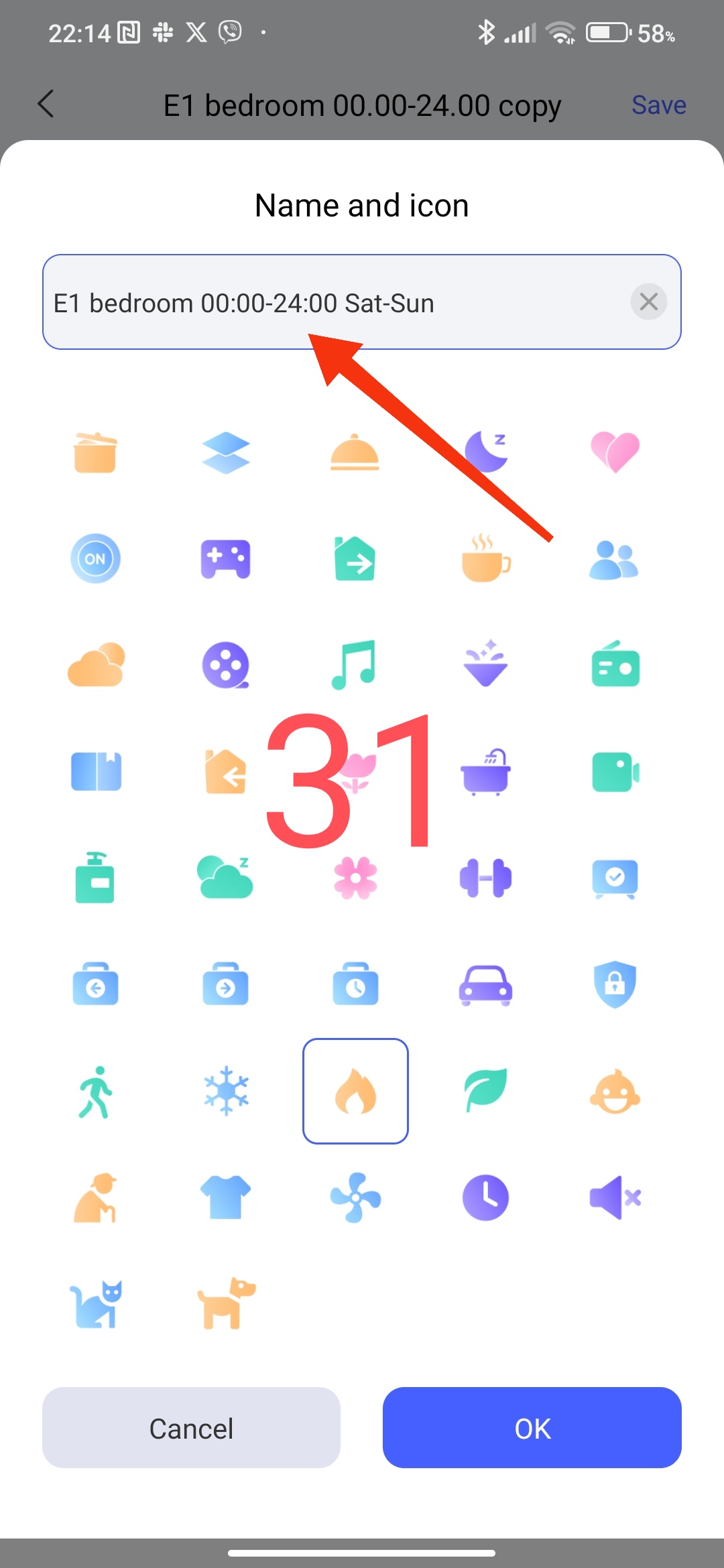Pick the cat icon
Viewport: 724px width, 1568px height.
(96, 1304)
